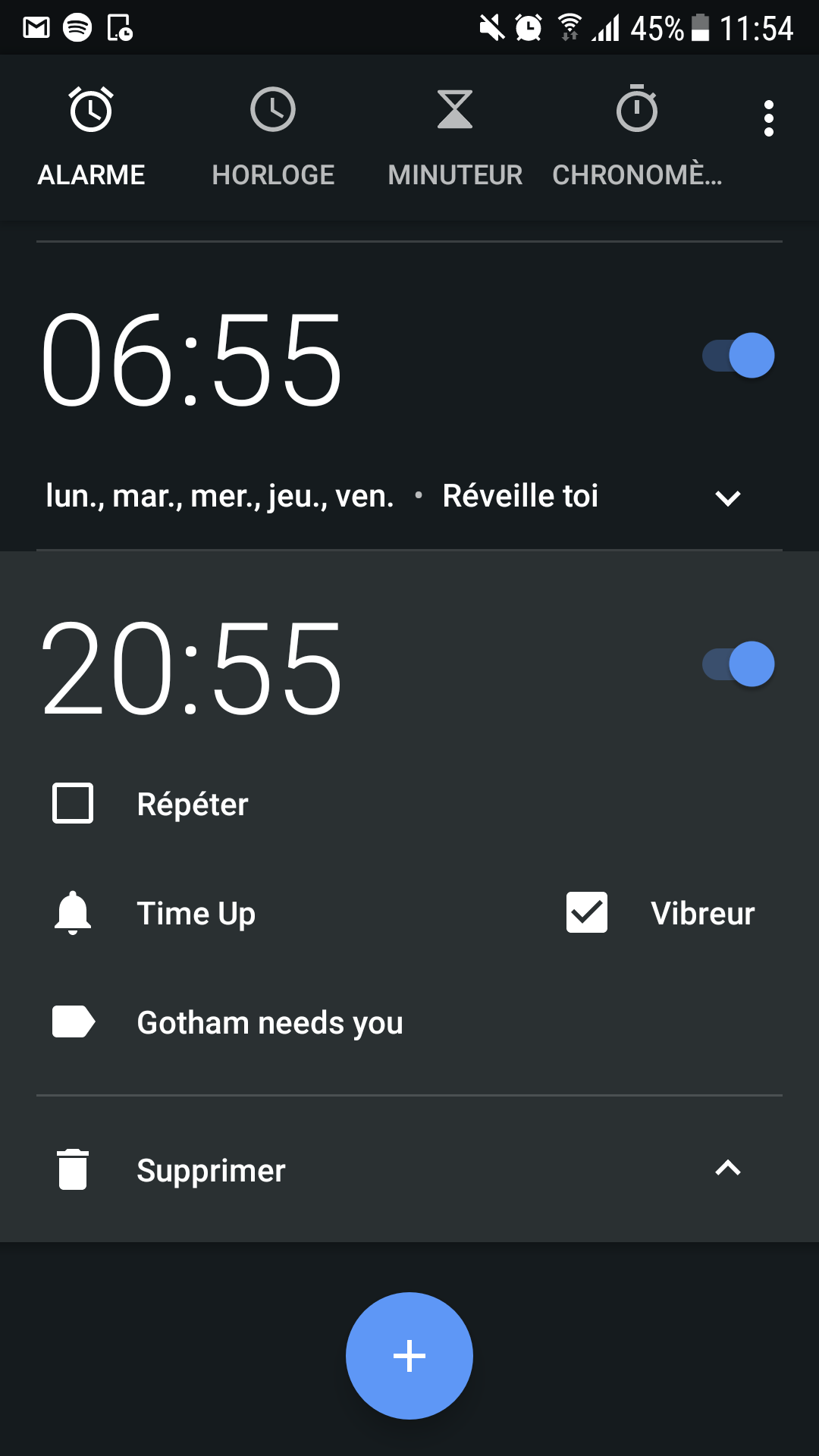This screenshot has width=819, height=1456.
Task: Turn off the 20:55 alarm switch
Action: 739,664
